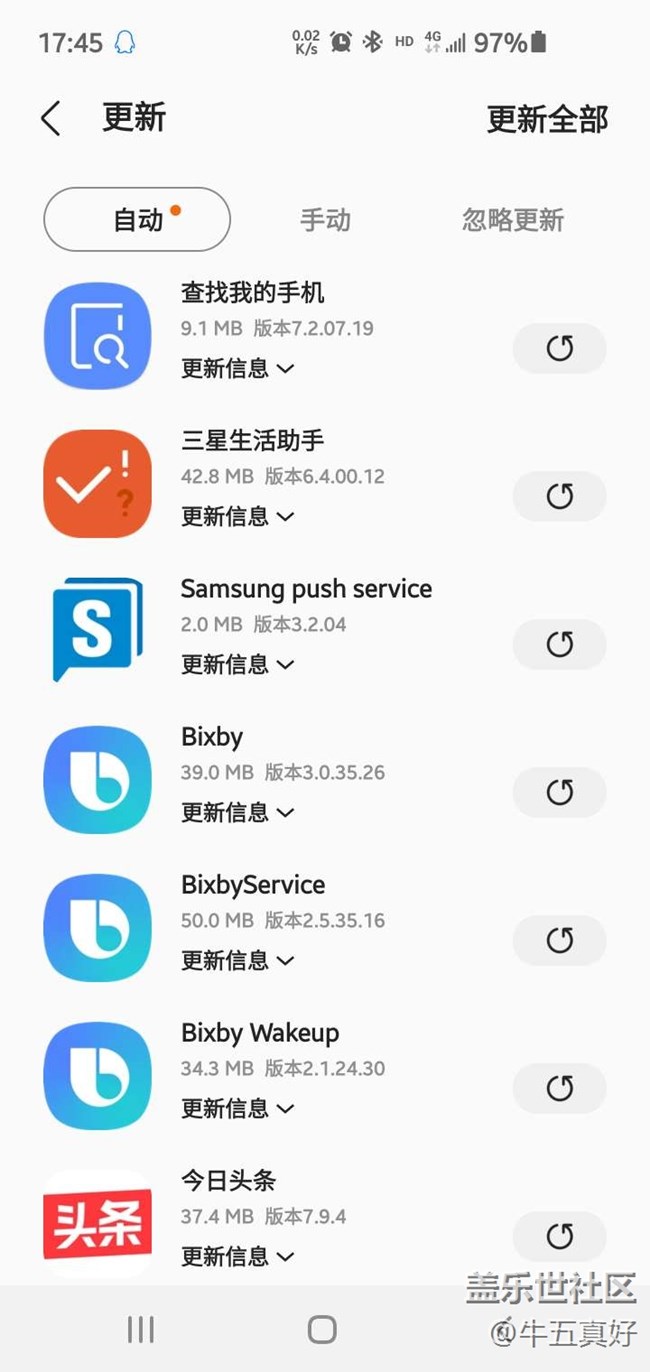Switch to the 手动 tab
This screenshot has width=650, height=1372.
(325, 219)
